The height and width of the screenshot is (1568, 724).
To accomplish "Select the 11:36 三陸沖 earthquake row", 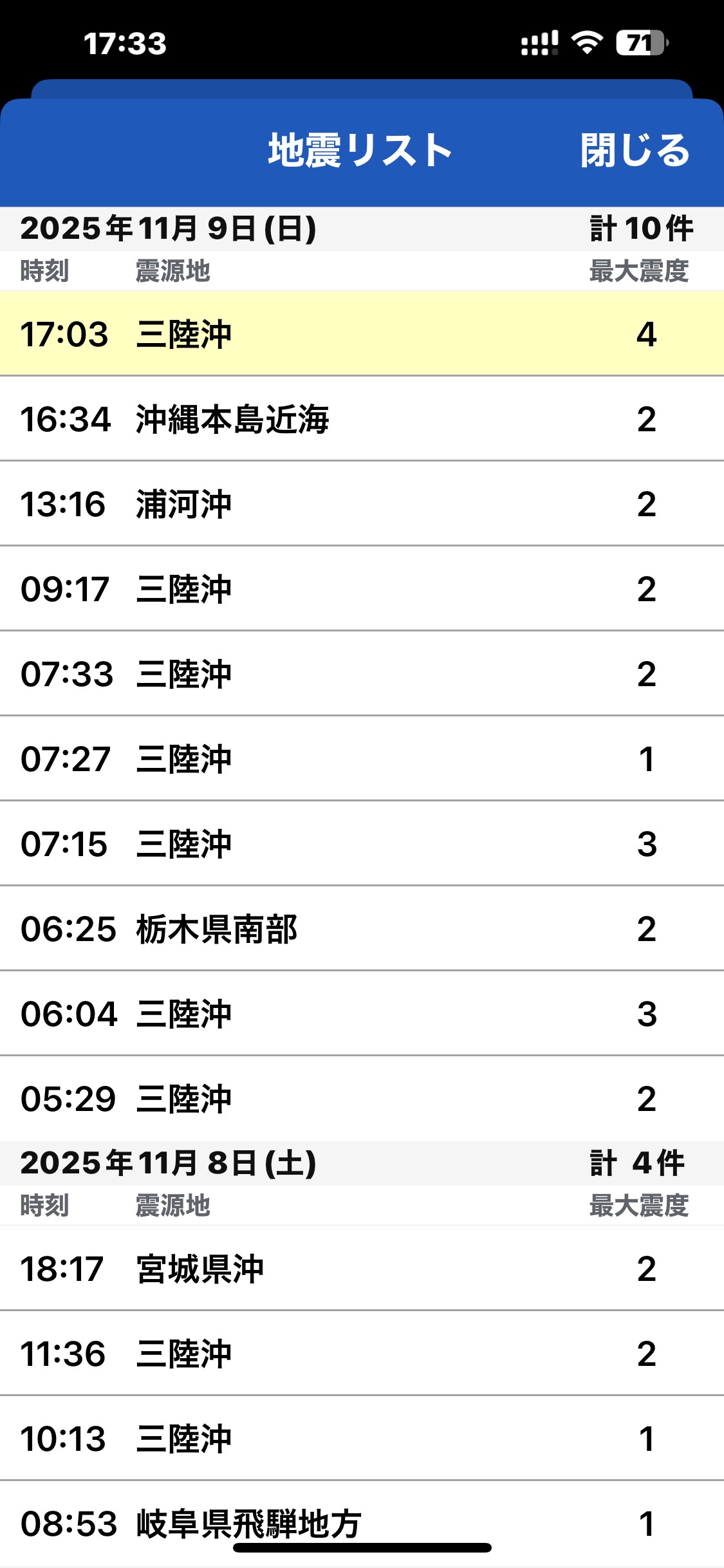I will pos(362,1354).
